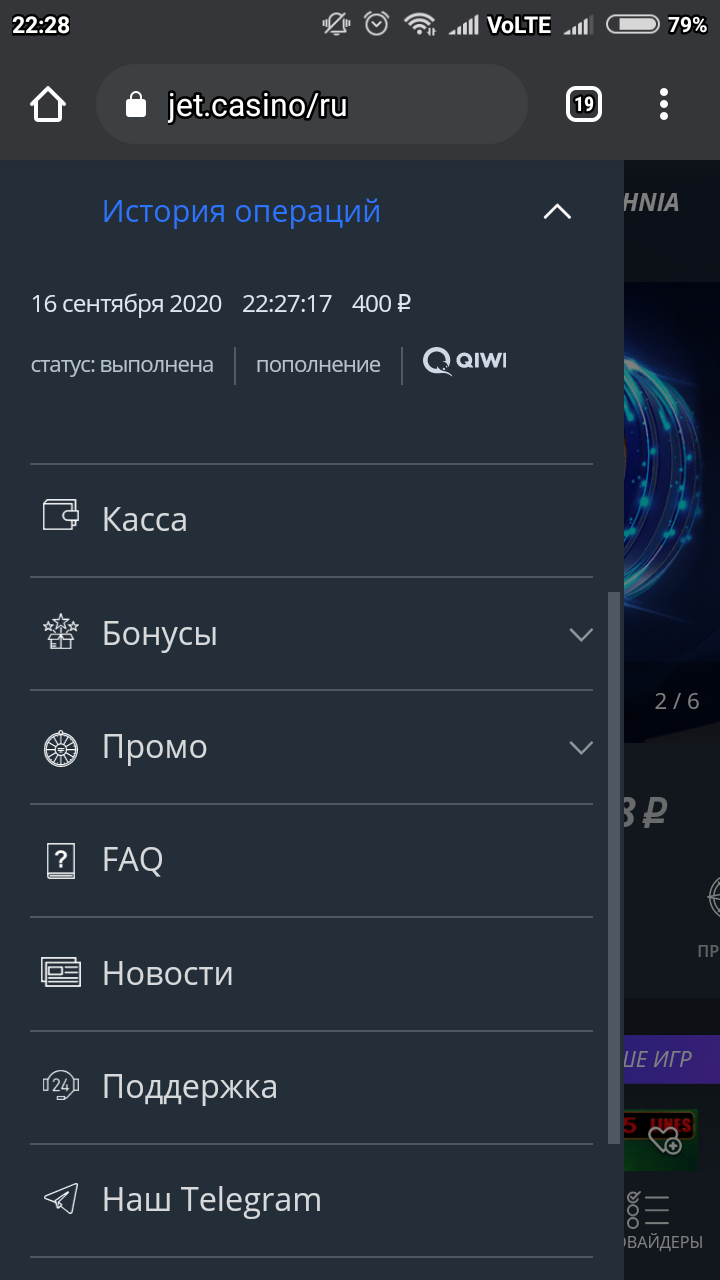Expand the Бонусы submenu
Image resolution: width=720 pixels, height=1280 pixels.
(x=580, y=634)
